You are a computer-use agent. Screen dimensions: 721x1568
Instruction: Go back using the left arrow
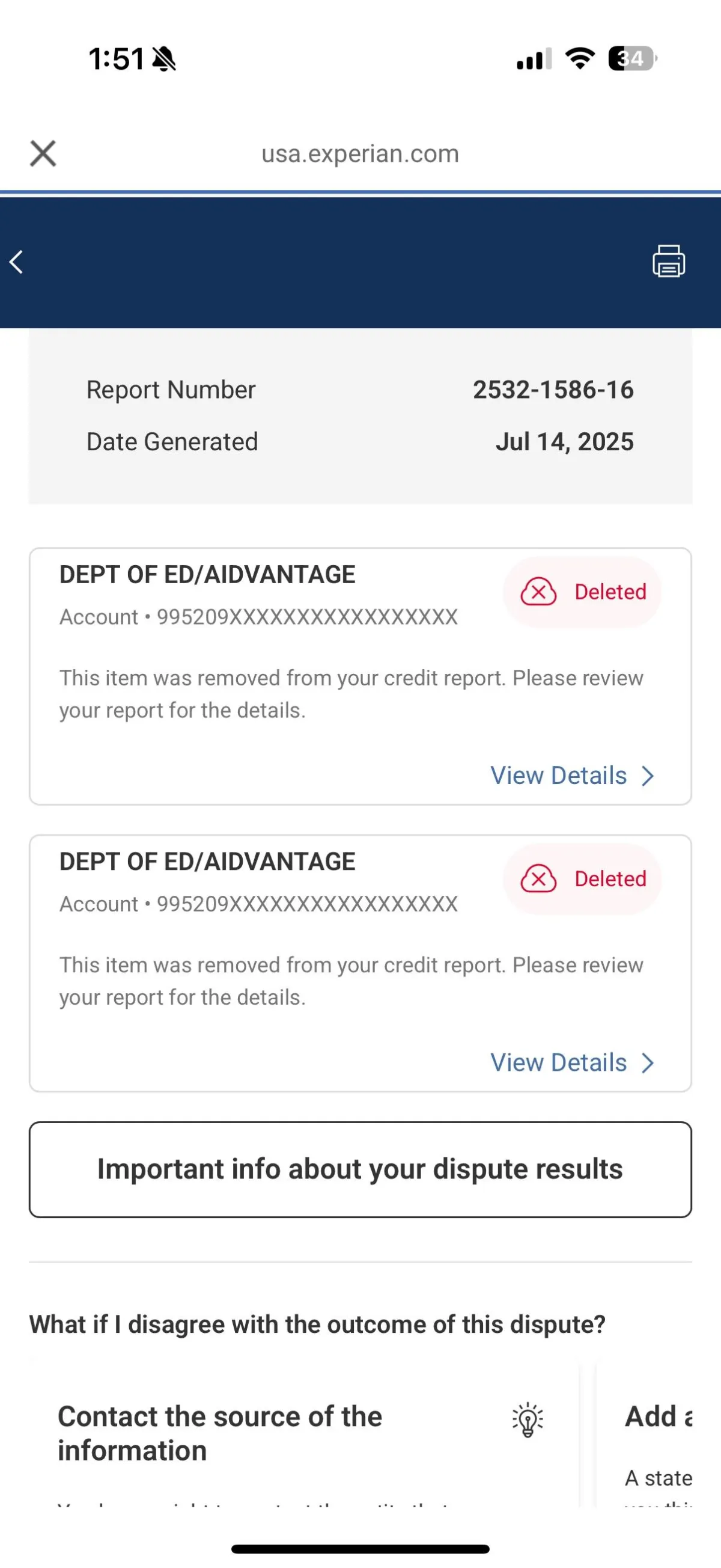pyautogui.click(x=16, y=262)
